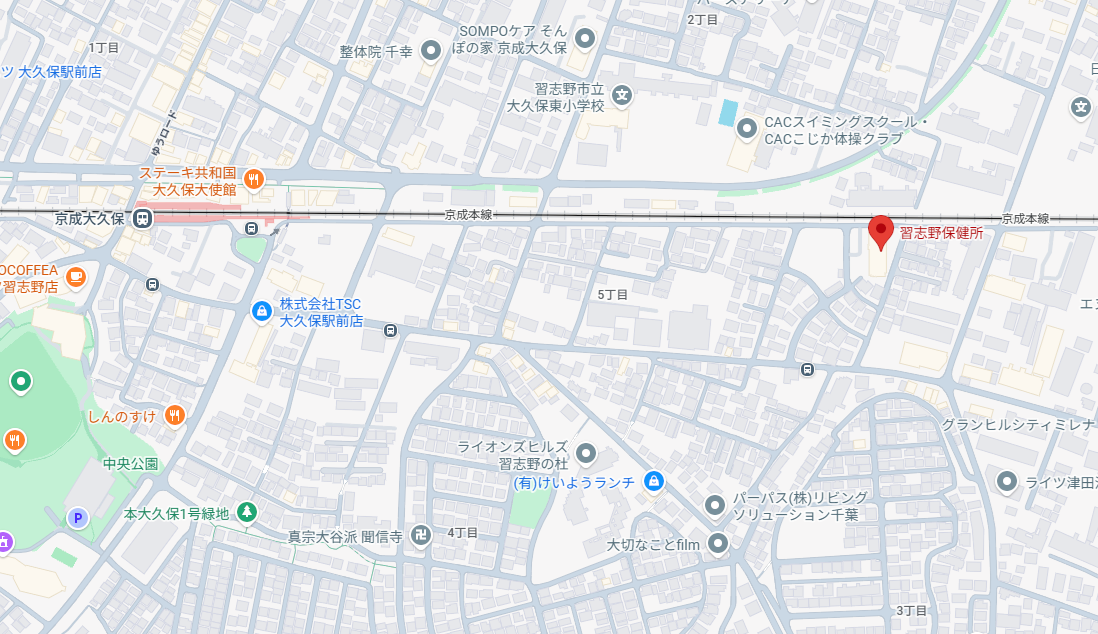Viewport: 1098px width, 634px height.
Task: Tap the red pin for 習志野保健所
Action: (880, 232)
